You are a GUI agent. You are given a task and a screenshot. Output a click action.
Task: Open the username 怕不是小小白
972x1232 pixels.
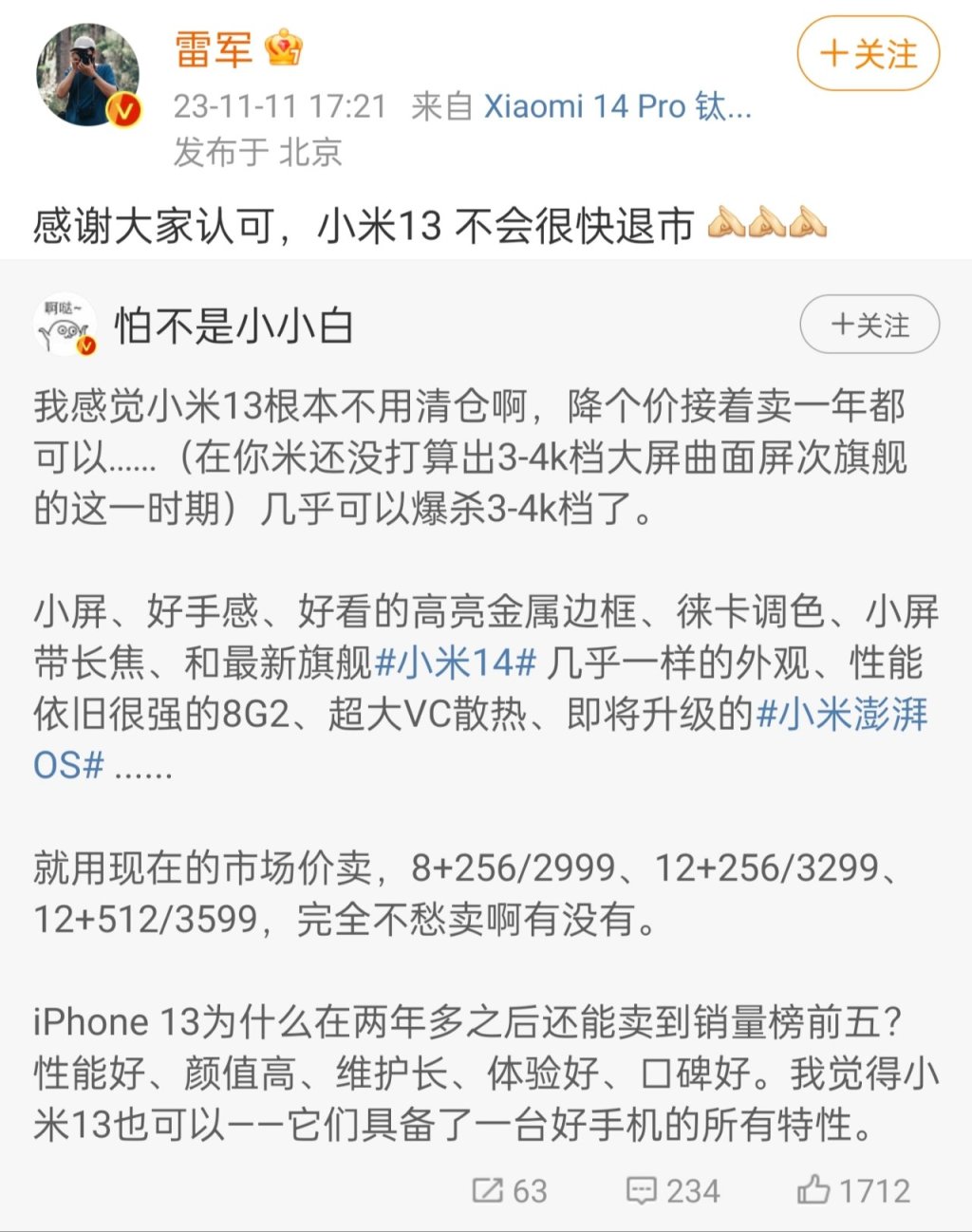234,327
